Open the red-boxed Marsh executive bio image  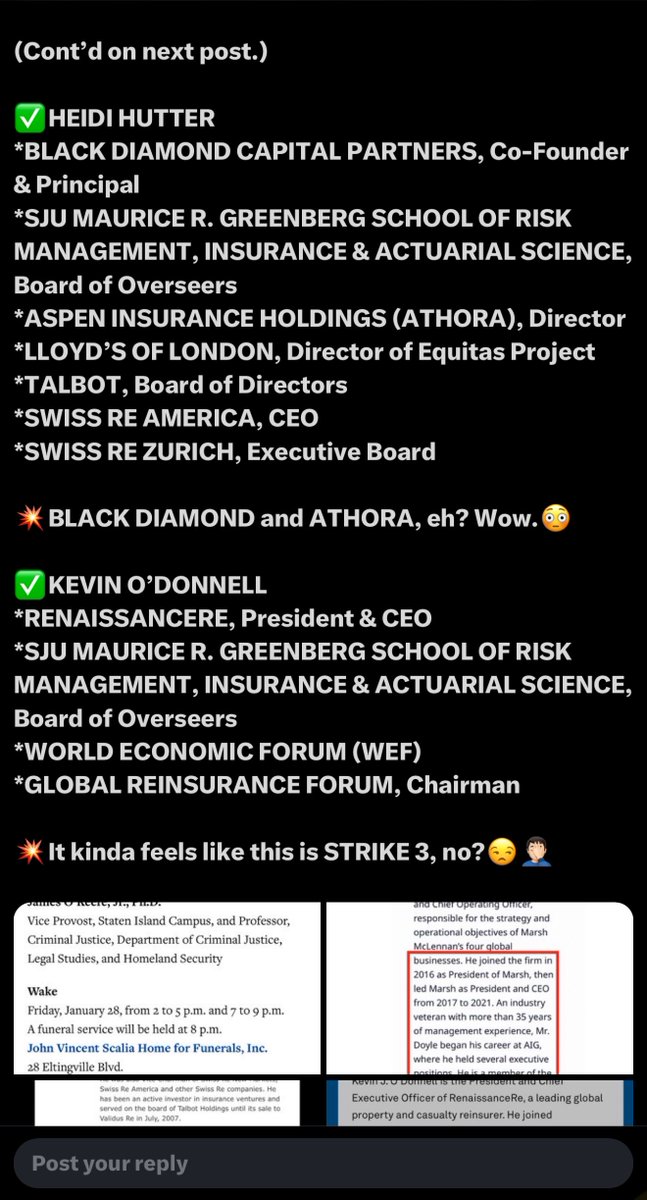(479, 988)
